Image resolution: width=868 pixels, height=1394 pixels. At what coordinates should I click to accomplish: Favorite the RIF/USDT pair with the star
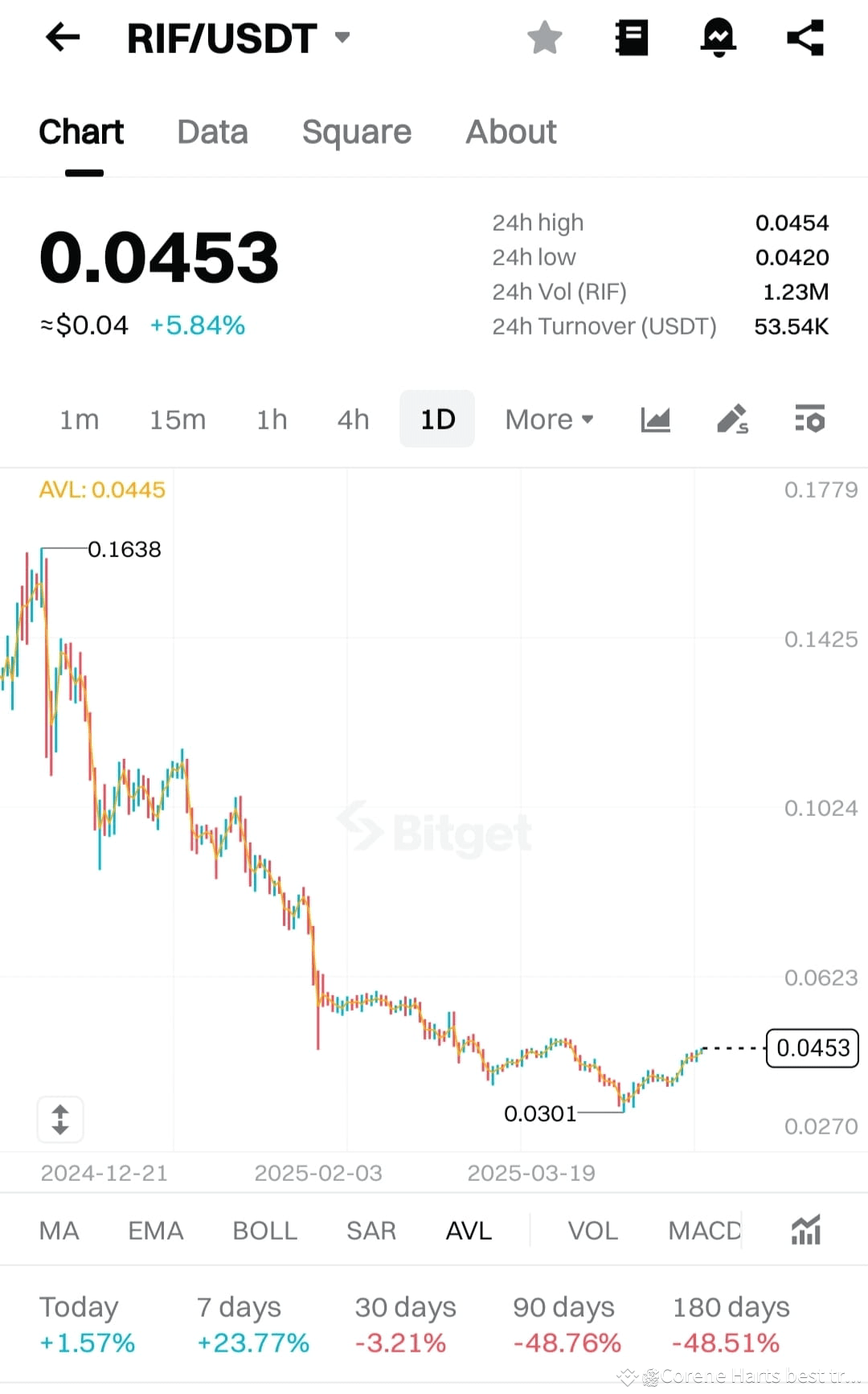click(545, 37)
